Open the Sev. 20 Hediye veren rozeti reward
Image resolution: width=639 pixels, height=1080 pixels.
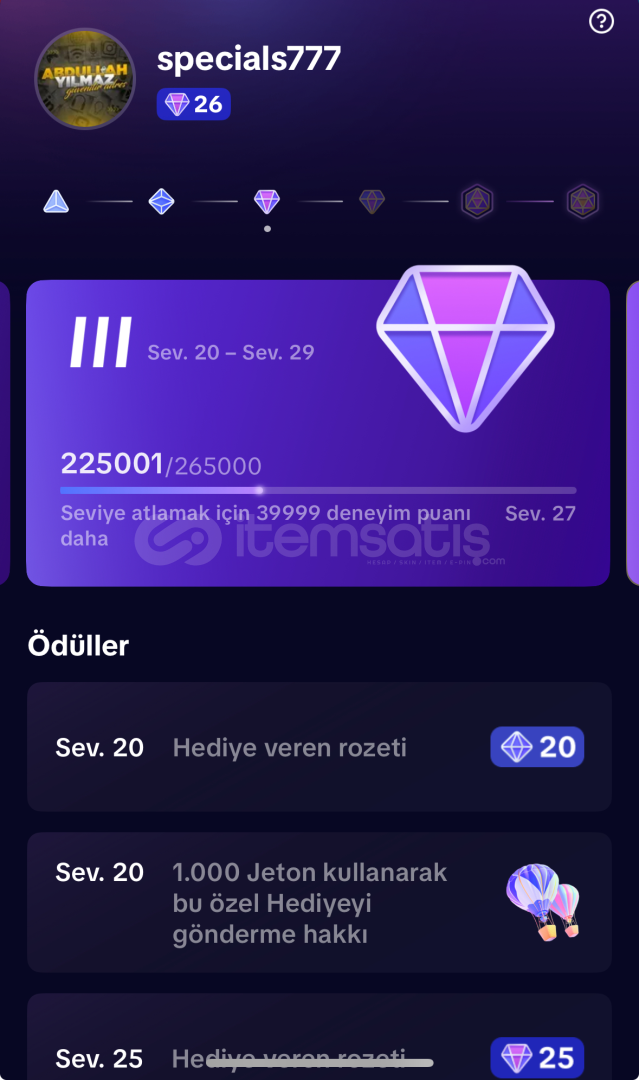pos(320,747)
